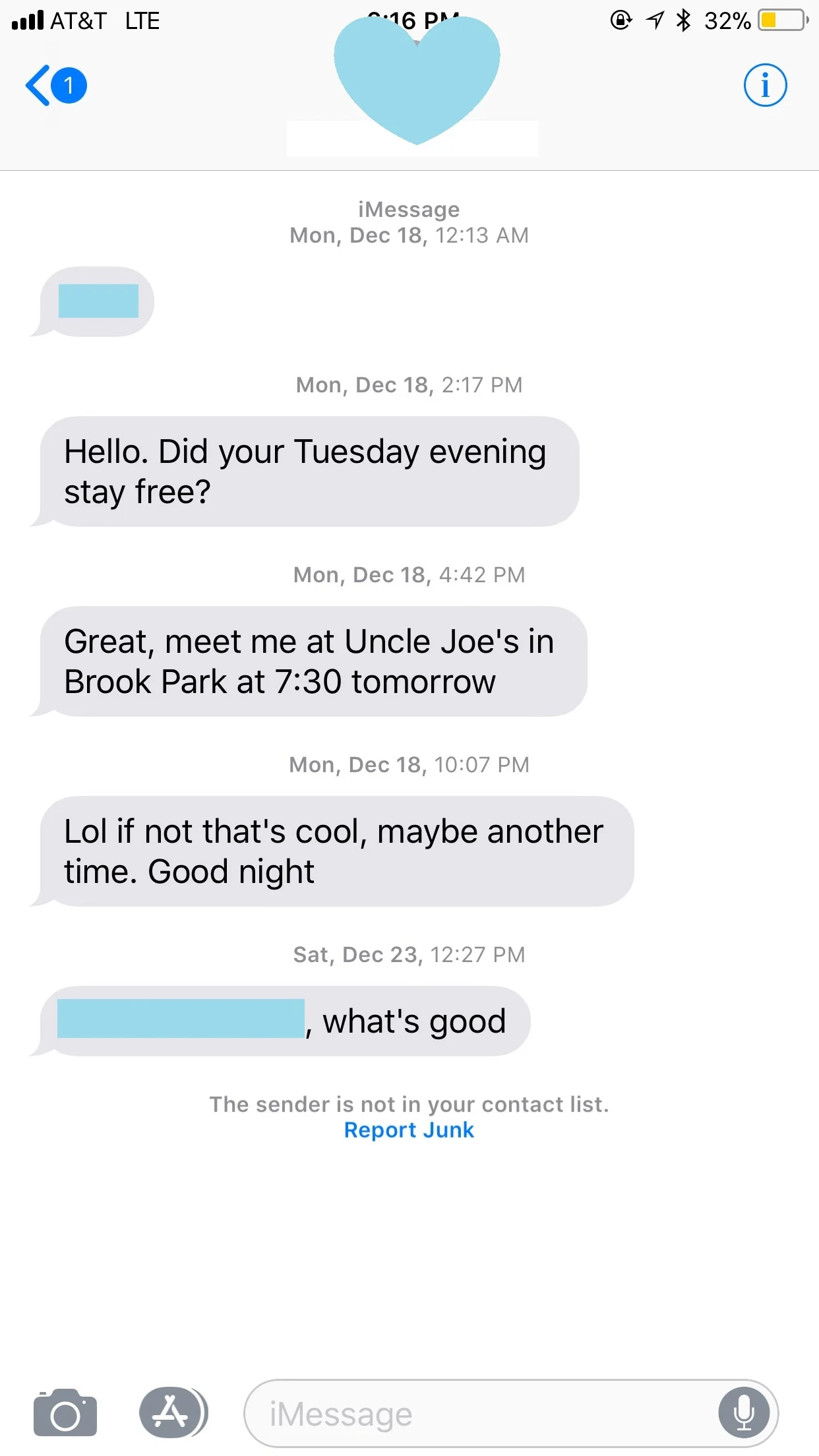Open the conversation details info icon
Viewport: 819px width, 1456px height.
coord(765,86)
